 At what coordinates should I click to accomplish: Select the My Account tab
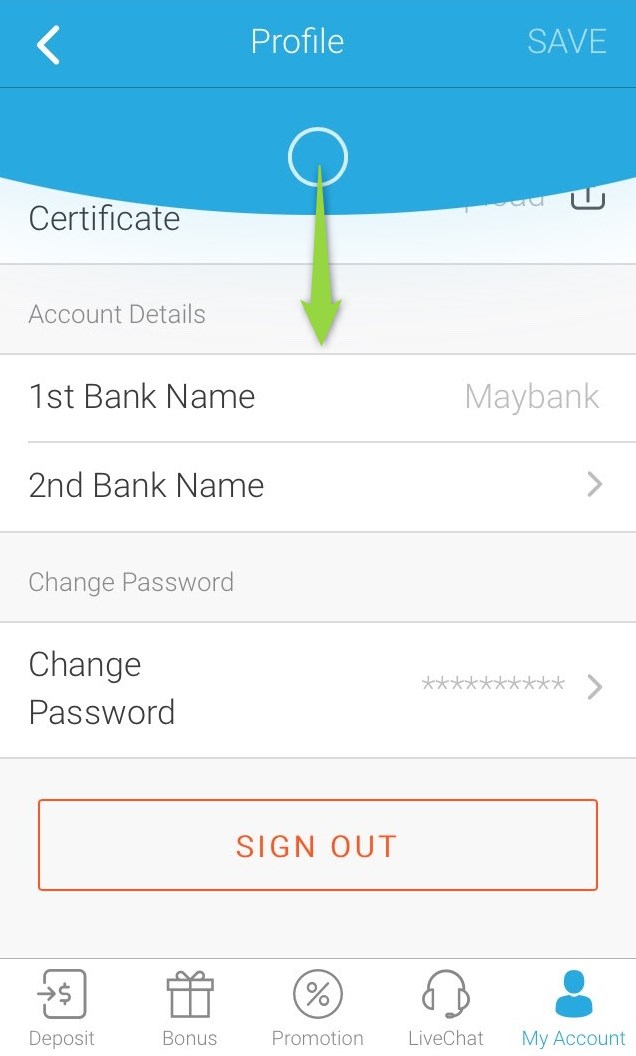click(x=574, y=1008)
